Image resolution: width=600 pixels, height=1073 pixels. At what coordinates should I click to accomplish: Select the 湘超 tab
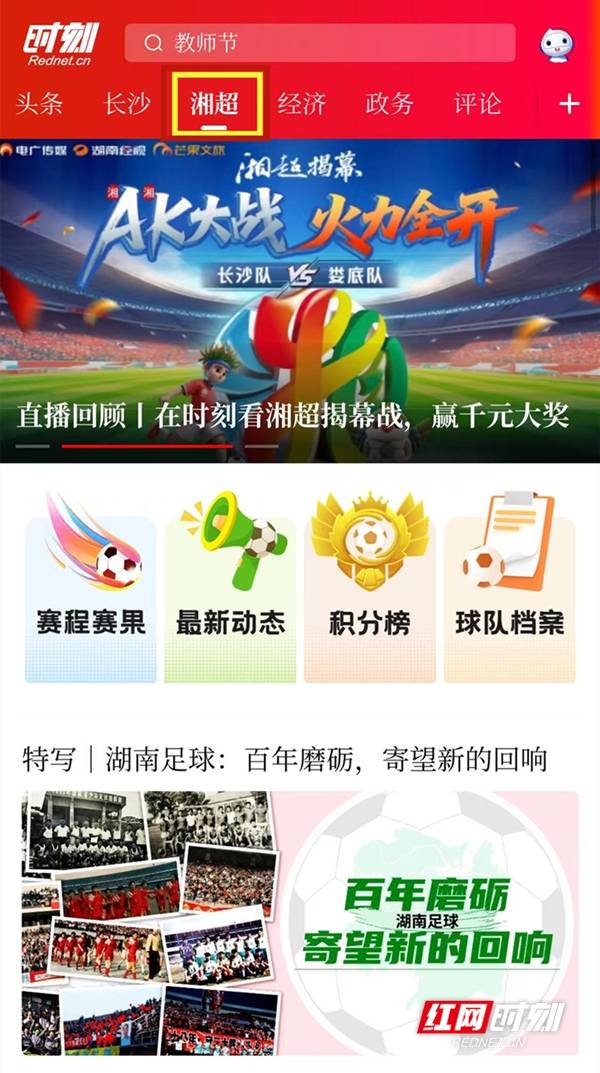pyautogui.click(x=216, y=103)
